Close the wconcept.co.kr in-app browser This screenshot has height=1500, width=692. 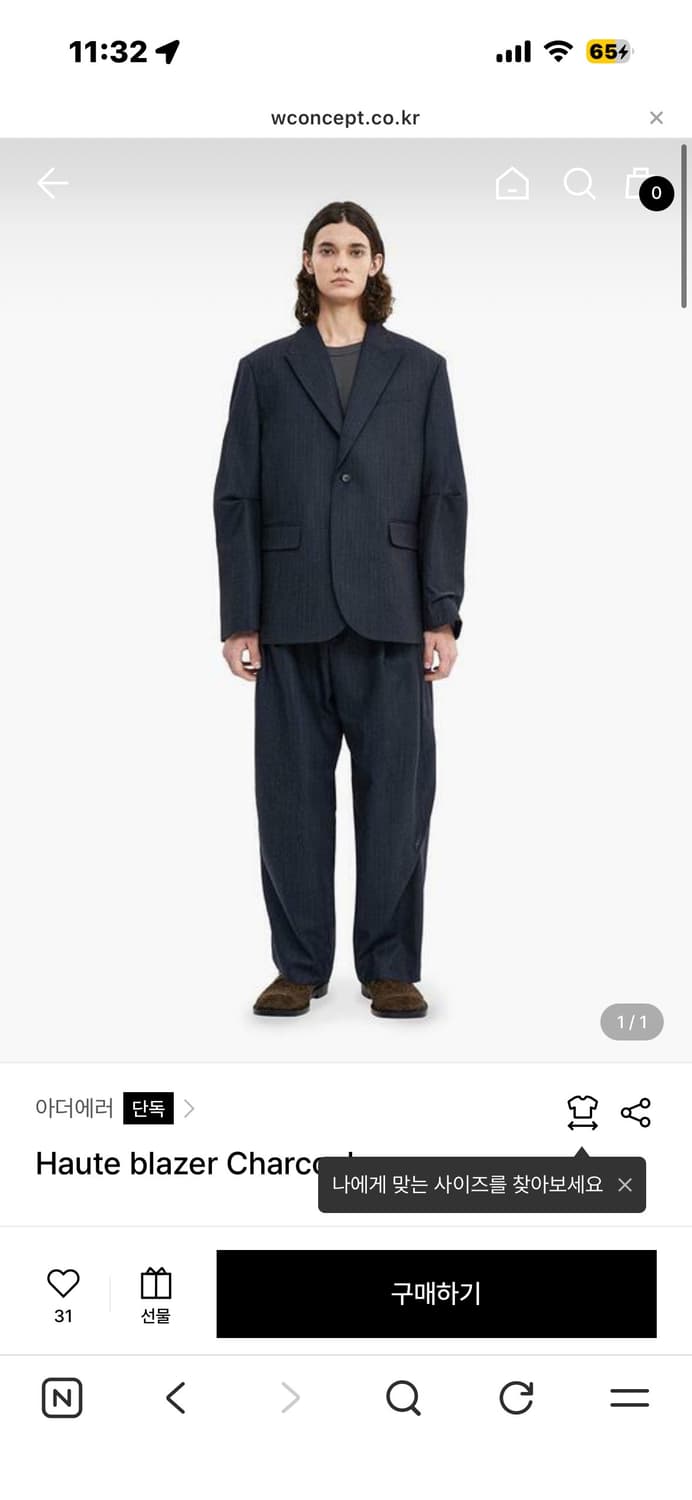click(656, 118)
